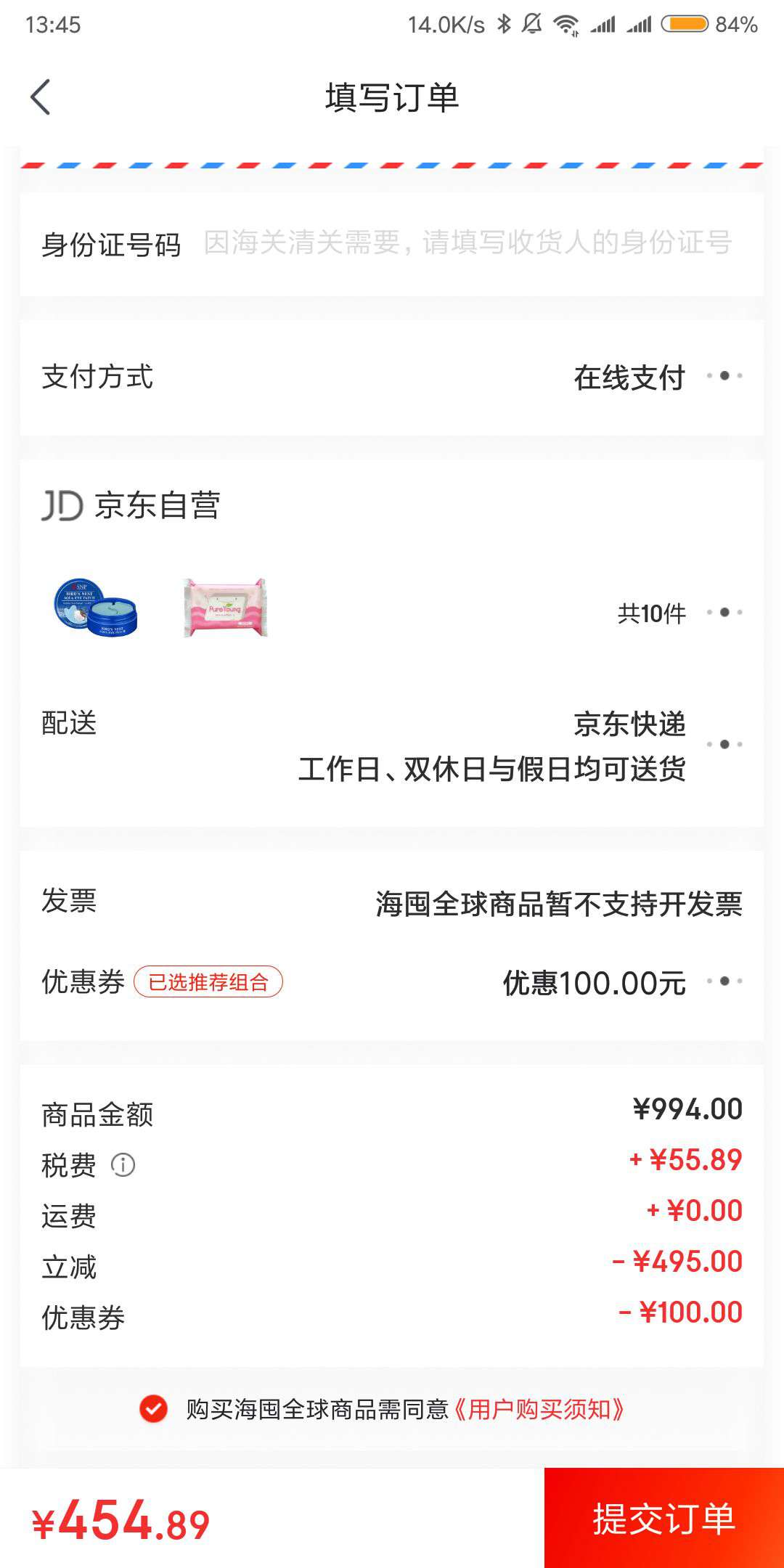Viewport: 784px width, 1568px height.
Task: Open the 优惠券 coupon selection row
Action: 392,982
